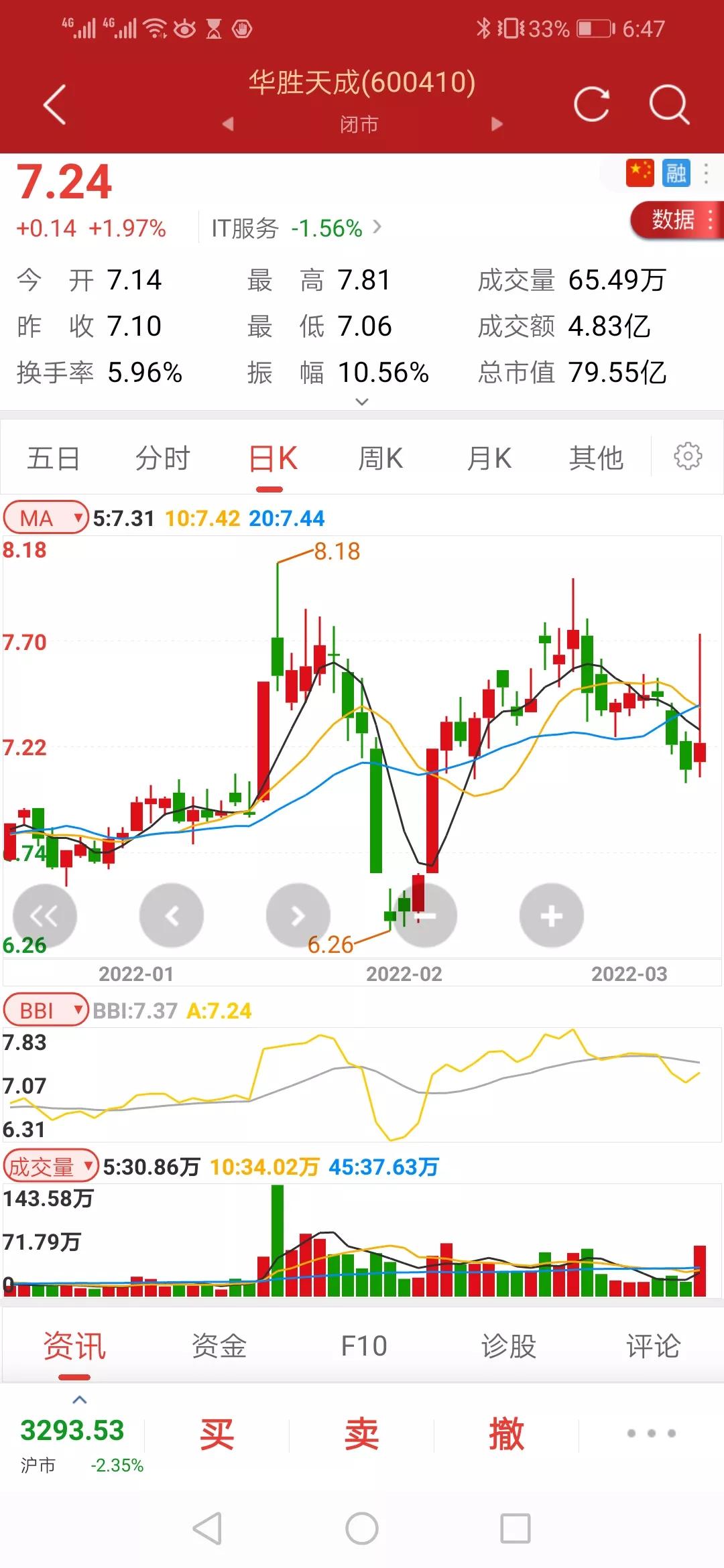Screen dimensions: 724x1568
Task: Toggle to 分时 intraday view
Action: tap(163, 458)
